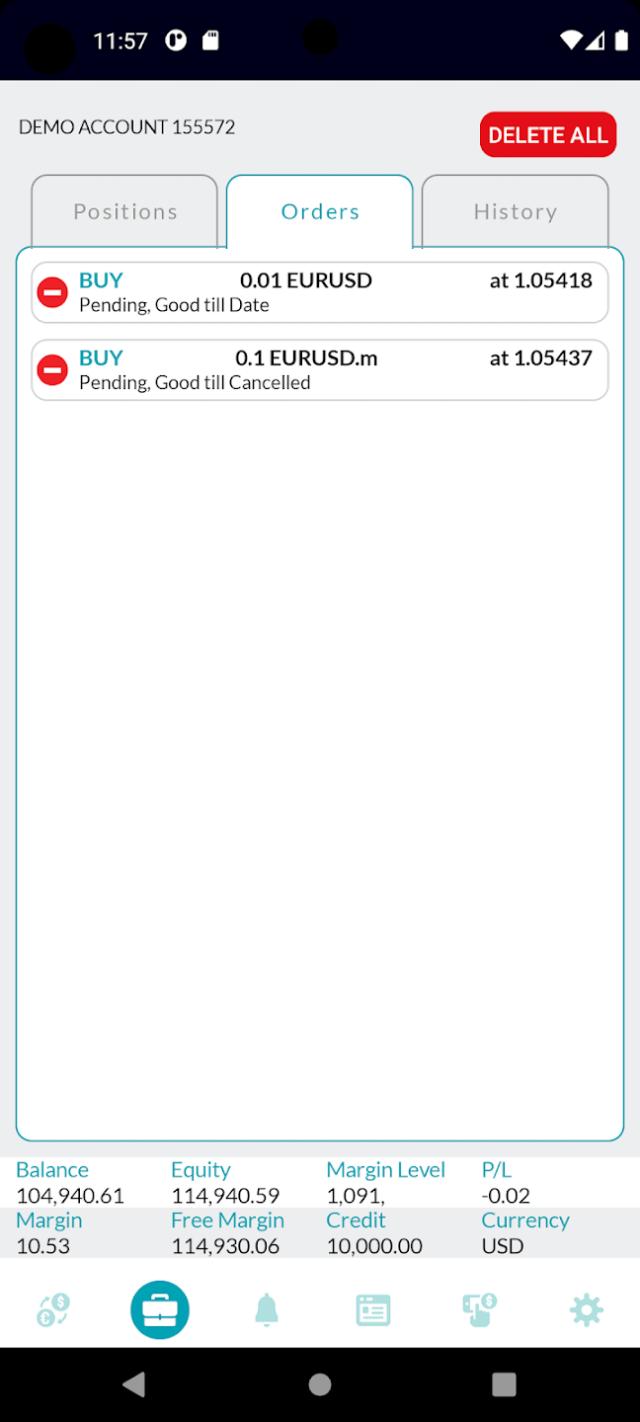Viewport: 640px width, 1422px height.
Task: Open the deposit and payments section
Action: click(x=479, y=1309)
